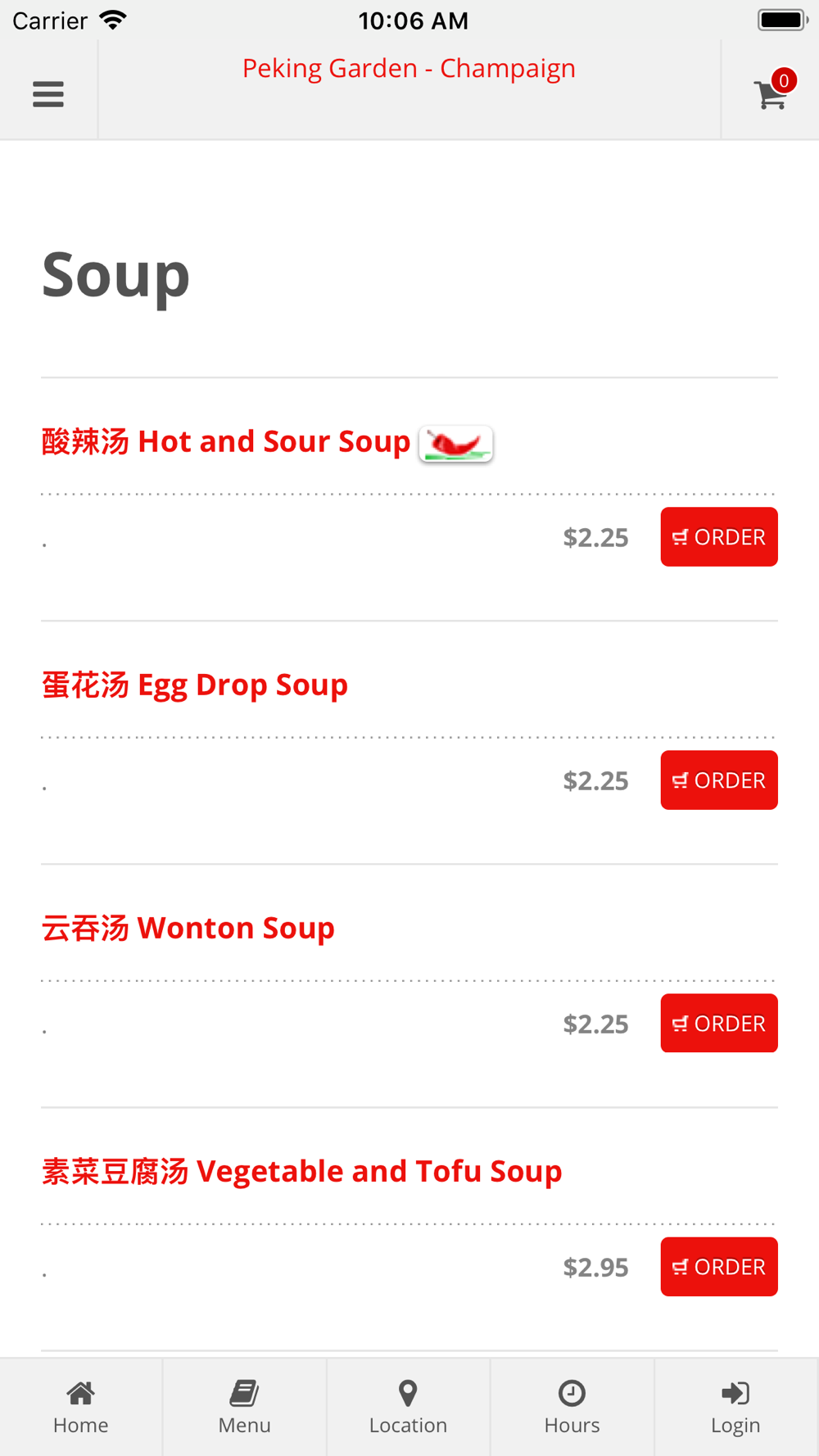Order the Egg Drop Soup
This screenshot has height=1456, width=819.
tap(719, 780)
